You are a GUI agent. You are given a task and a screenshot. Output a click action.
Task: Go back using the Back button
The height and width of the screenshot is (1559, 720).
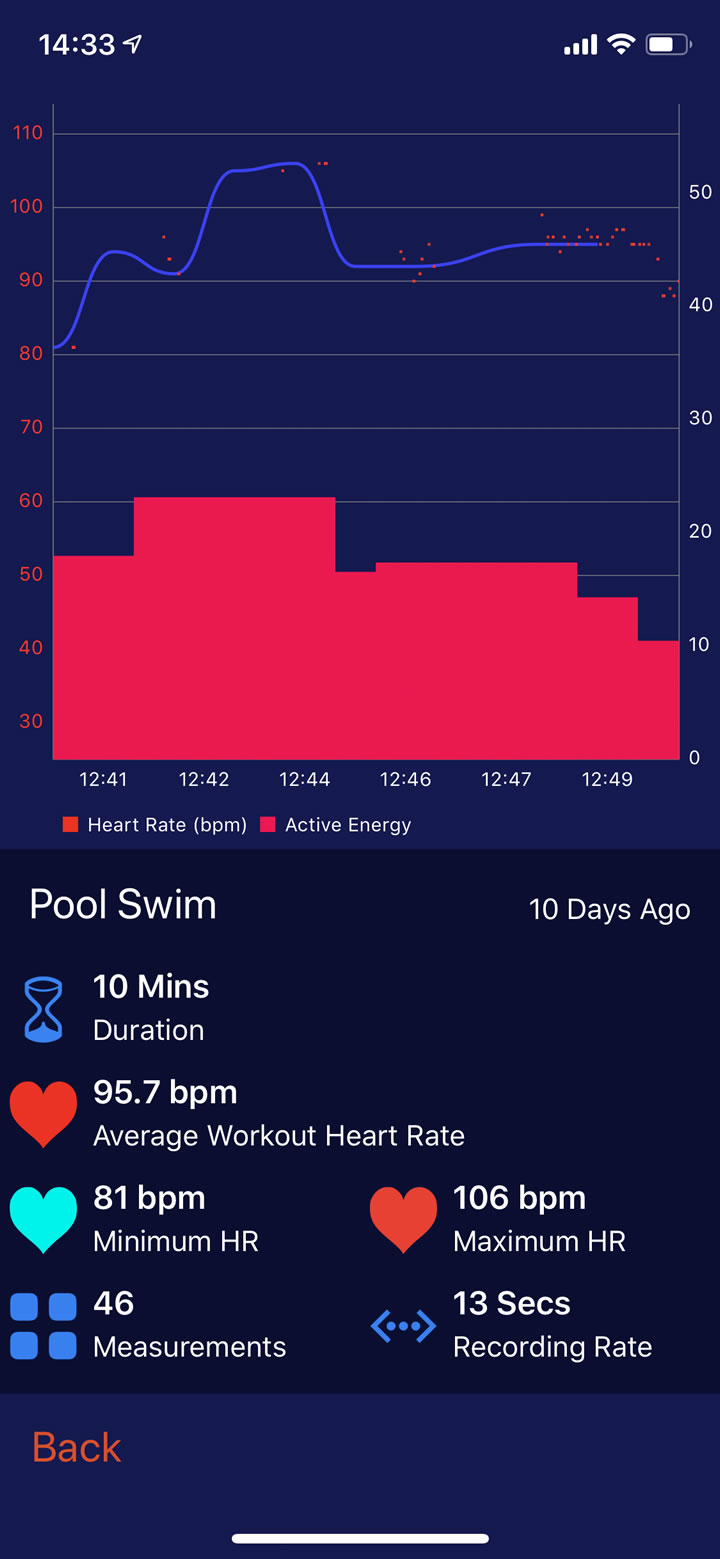pyautogui.click(x=77, y=1447)
